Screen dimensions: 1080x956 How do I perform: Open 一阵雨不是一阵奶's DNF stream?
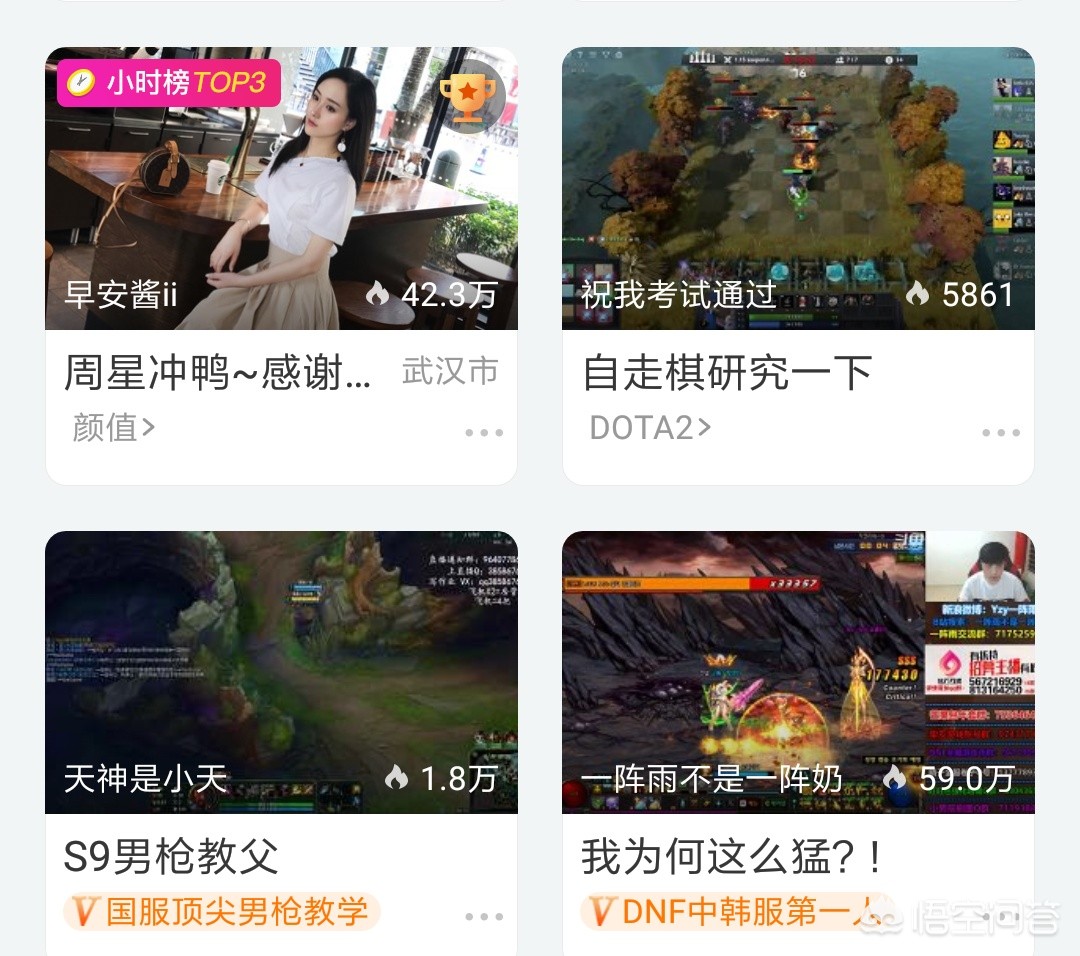click(x=798, y=672)
